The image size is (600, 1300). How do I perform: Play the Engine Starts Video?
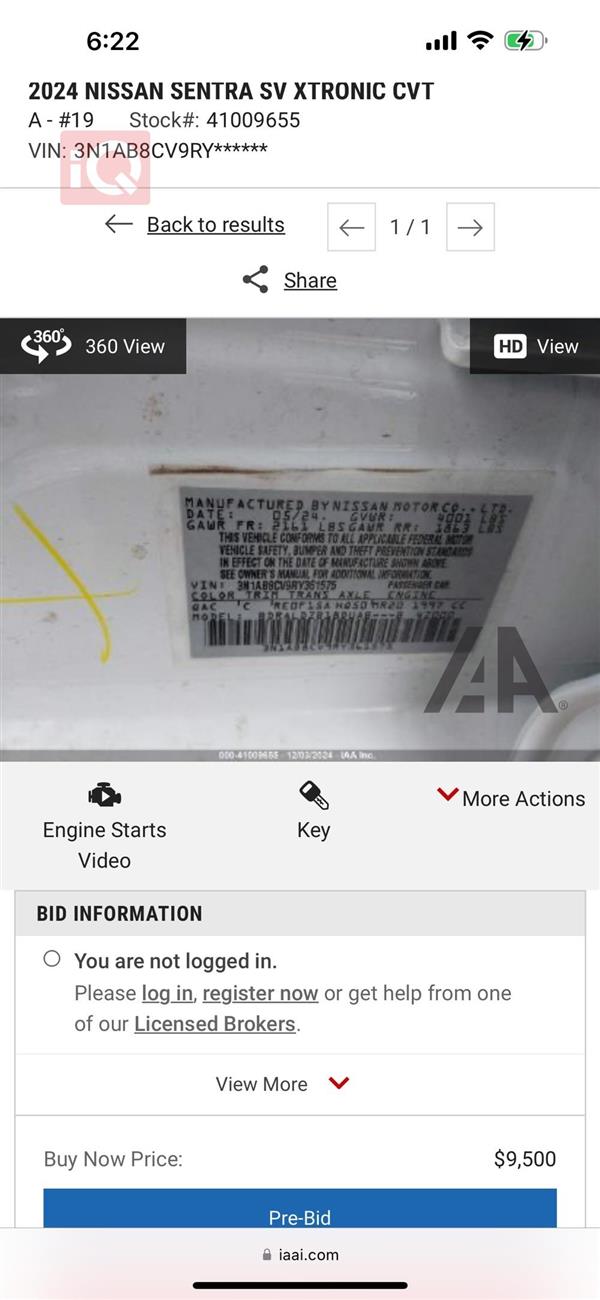point(104,826)
